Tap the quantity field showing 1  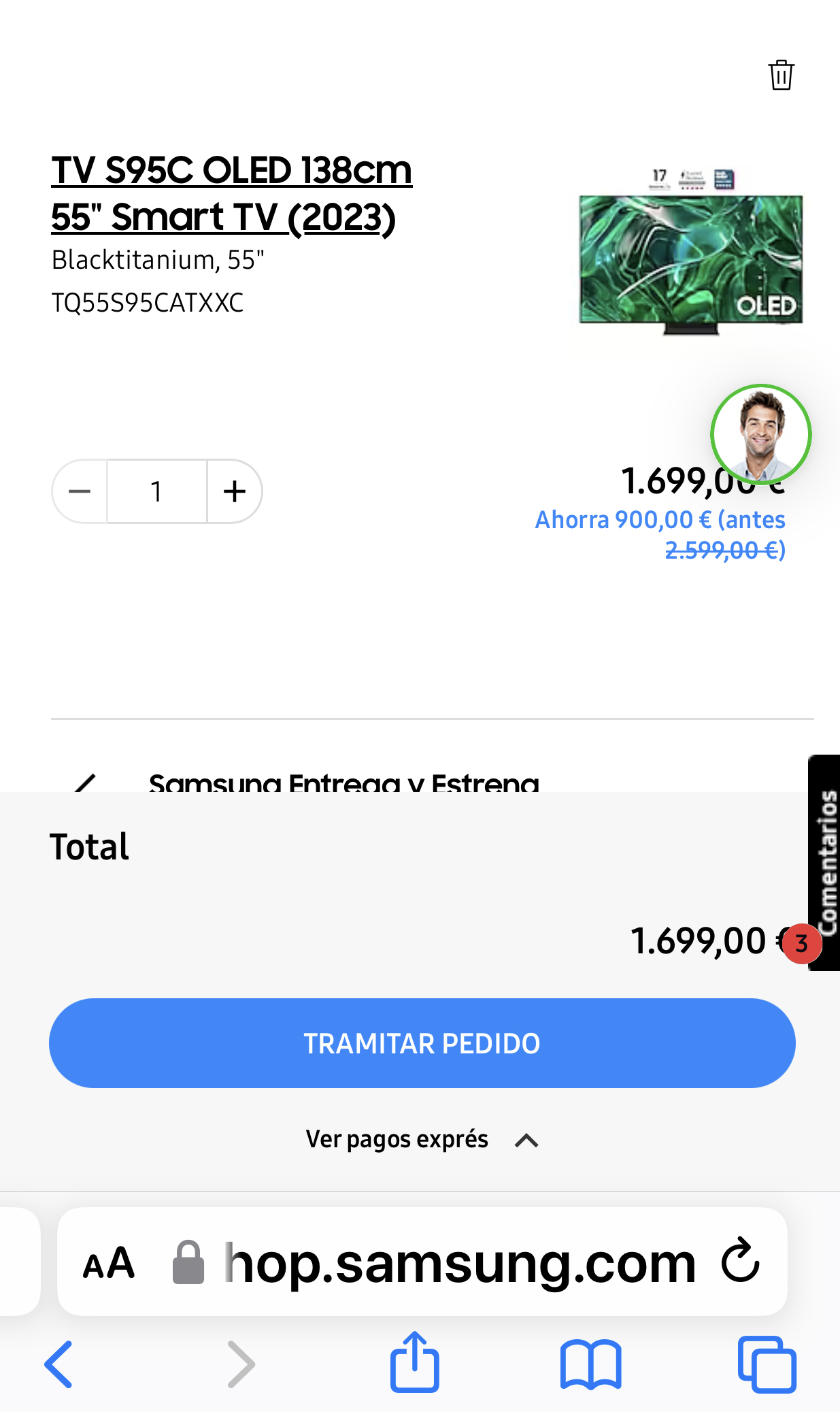click(x=157, y=491)
